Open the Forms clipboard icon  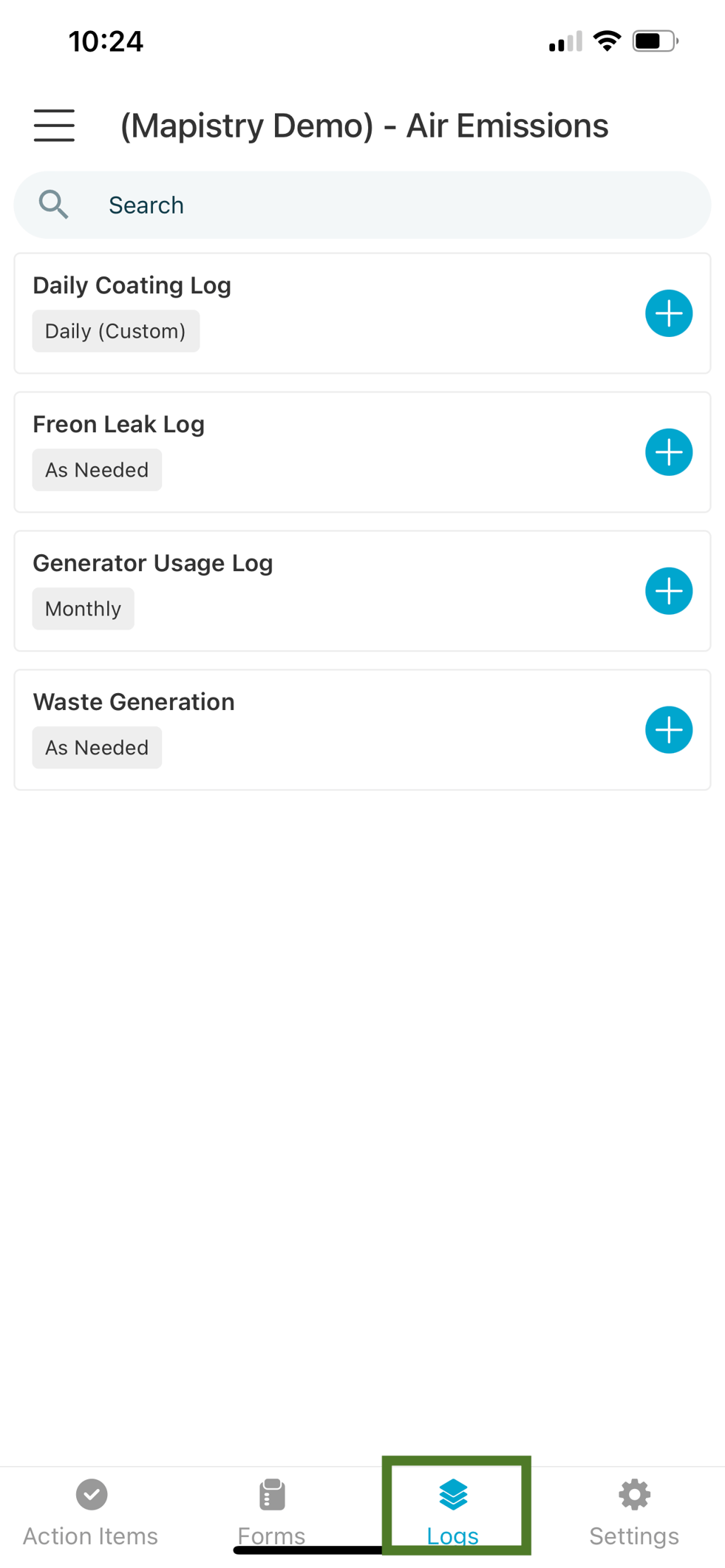271,1492
